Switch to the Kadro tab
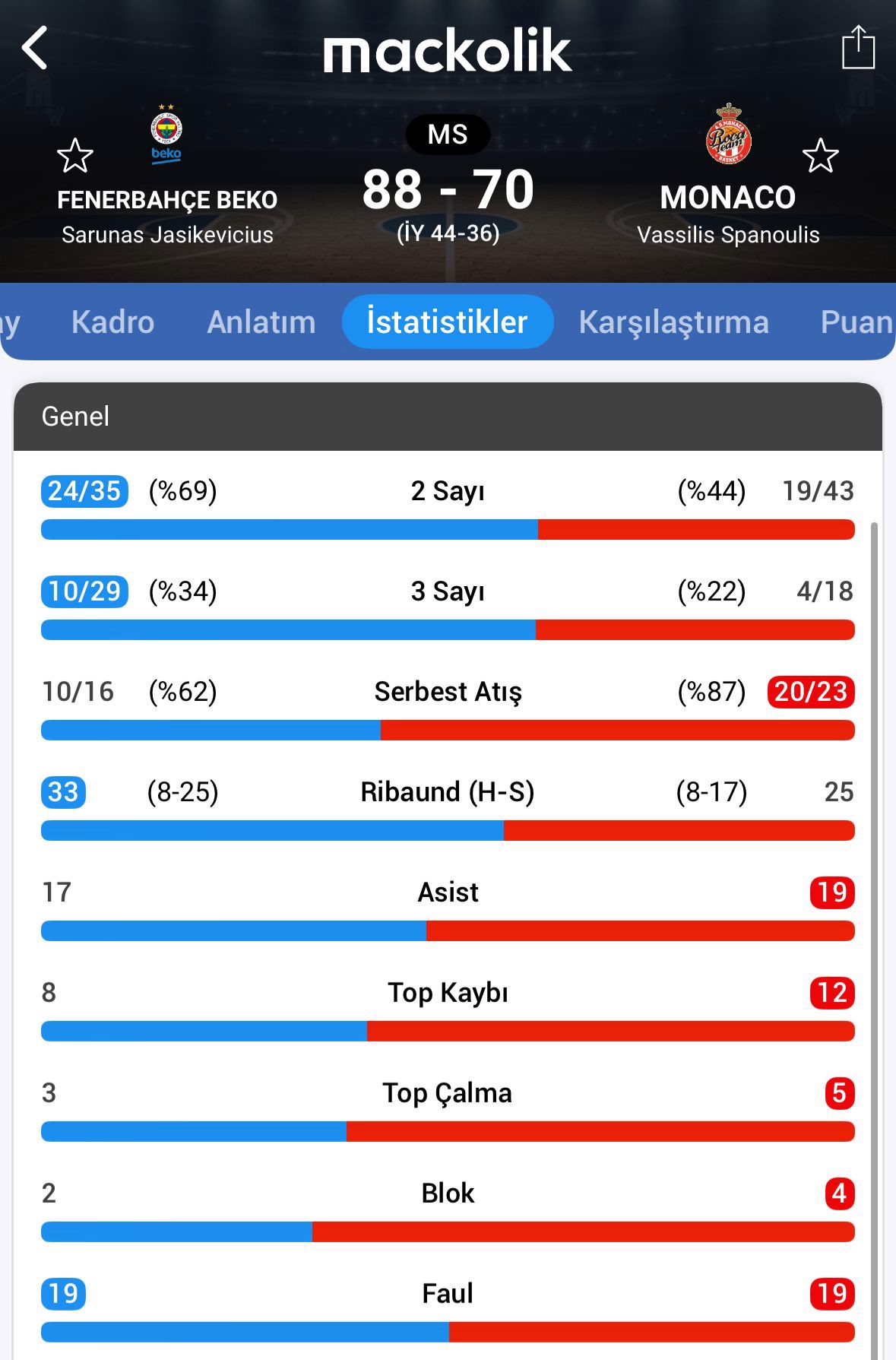 tap(112, 322)
